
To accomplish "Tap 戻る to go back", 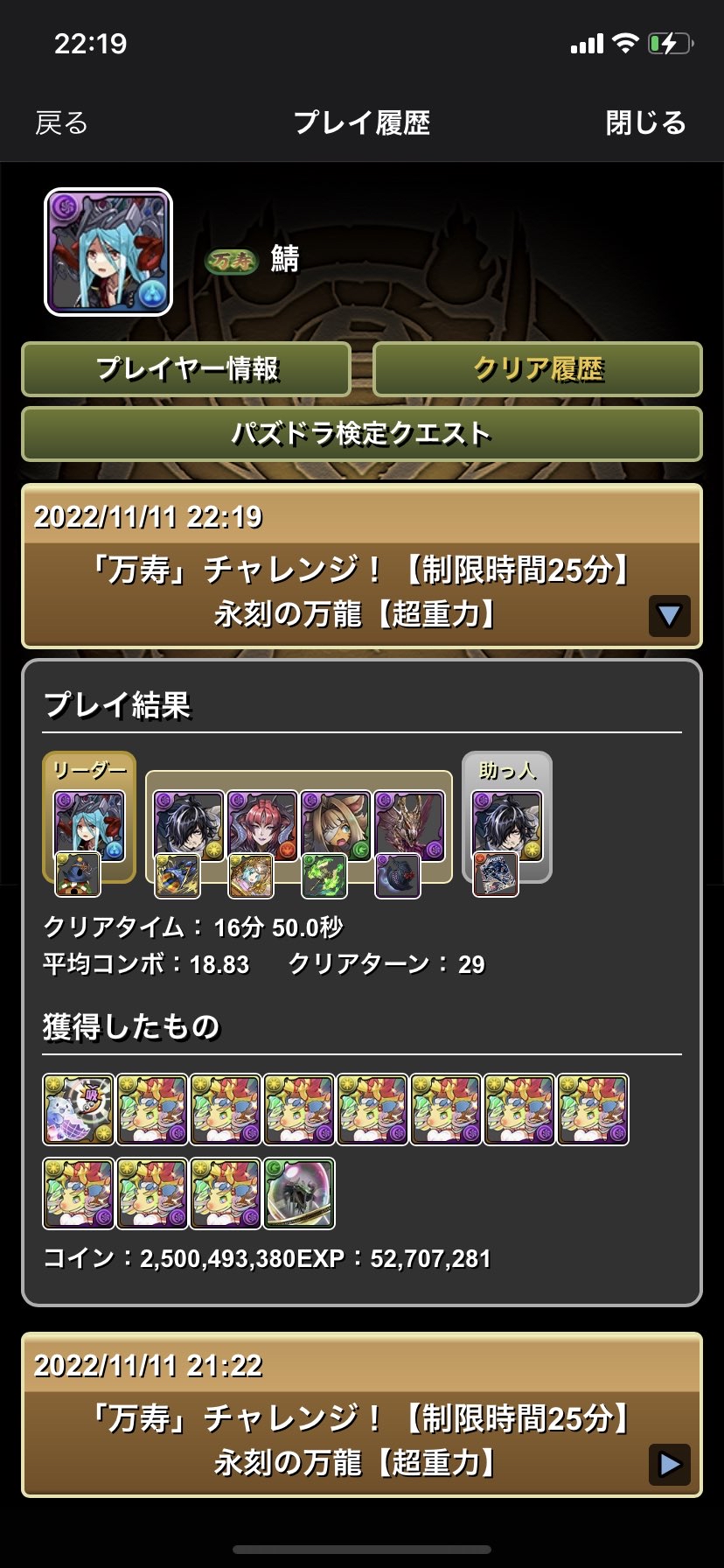I will pos(61,123).
